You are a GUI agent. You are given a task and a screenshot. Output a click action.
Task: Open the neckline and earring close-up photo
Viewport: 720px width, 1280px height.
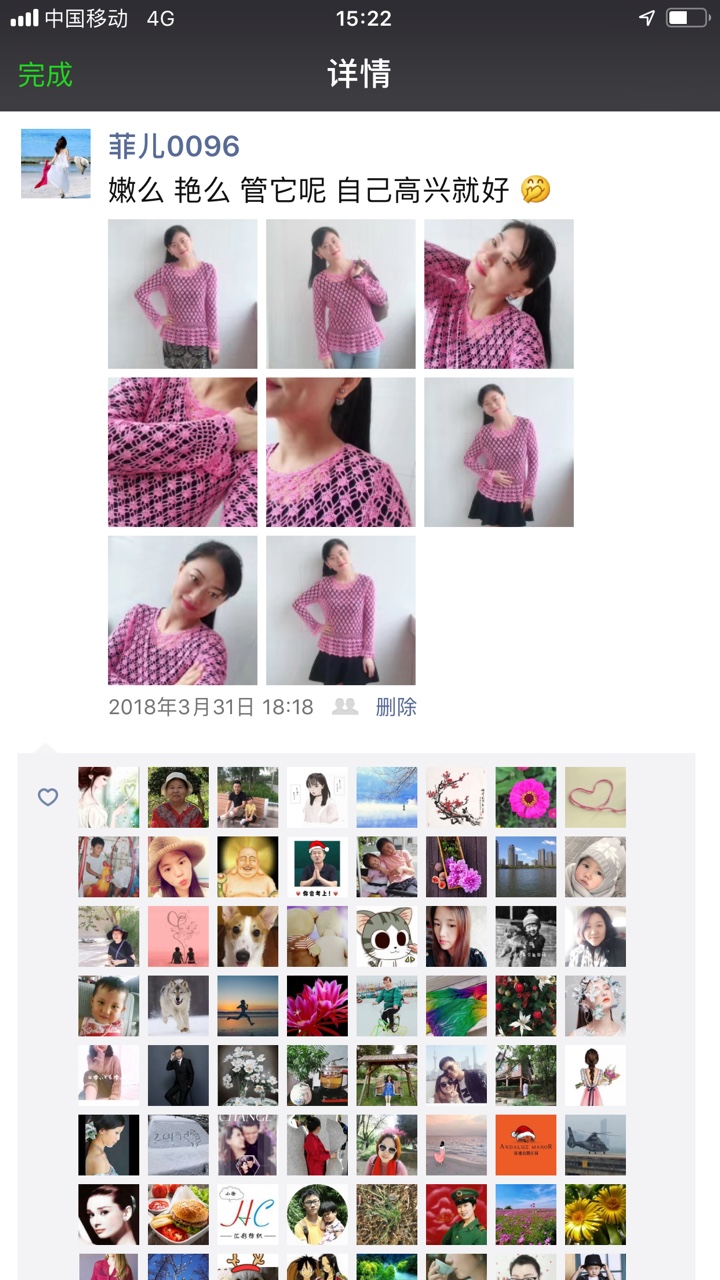click(340, 452)
